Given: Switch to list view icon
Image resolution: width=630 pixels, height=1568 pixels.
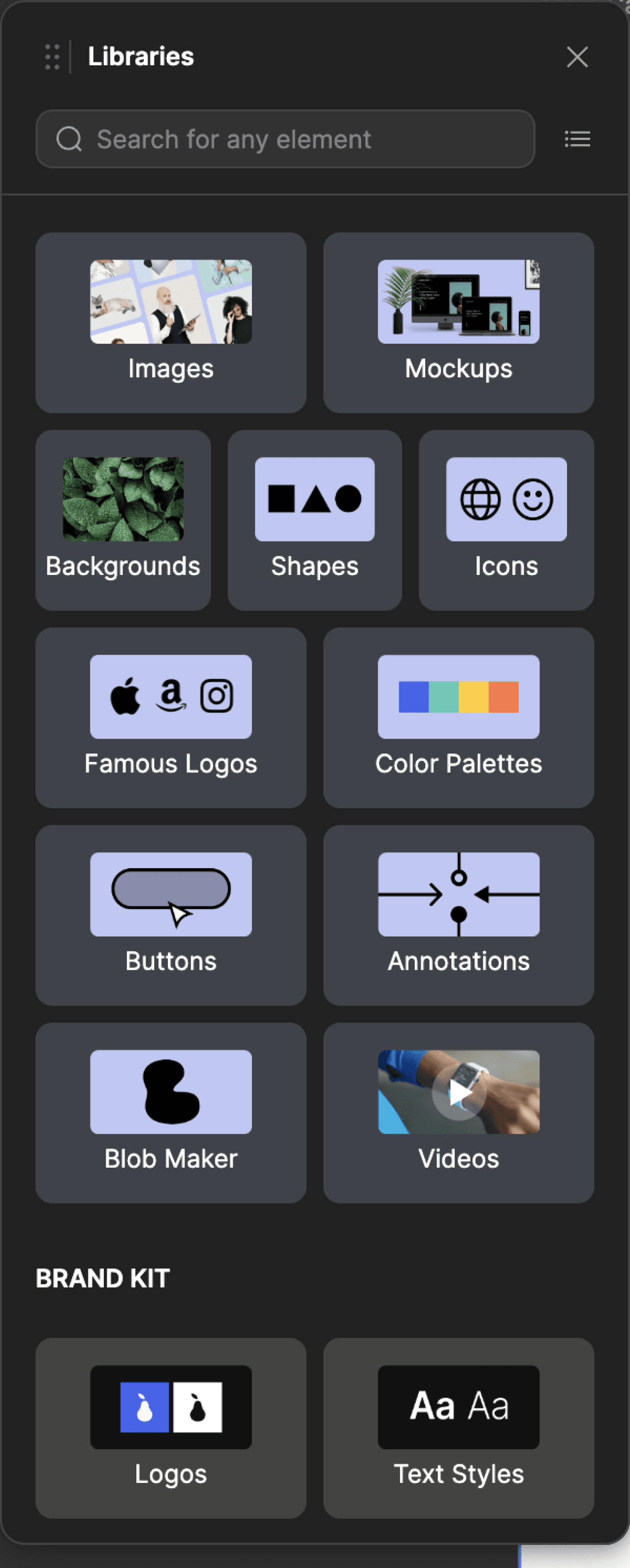Looking at the screenshot, I should point(577,139).
